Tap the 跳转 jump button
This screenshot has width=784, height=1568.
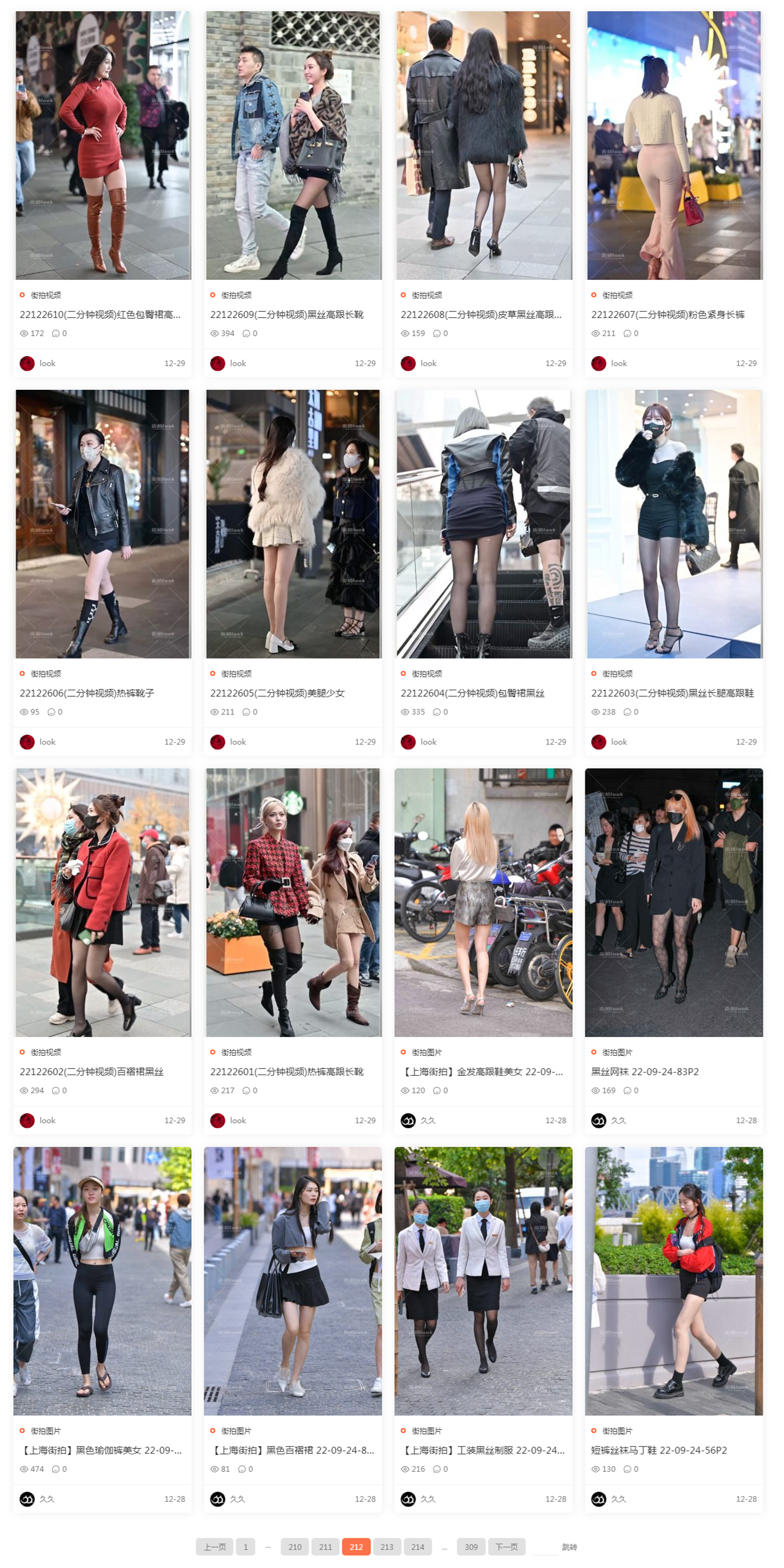pos(569,1547)
